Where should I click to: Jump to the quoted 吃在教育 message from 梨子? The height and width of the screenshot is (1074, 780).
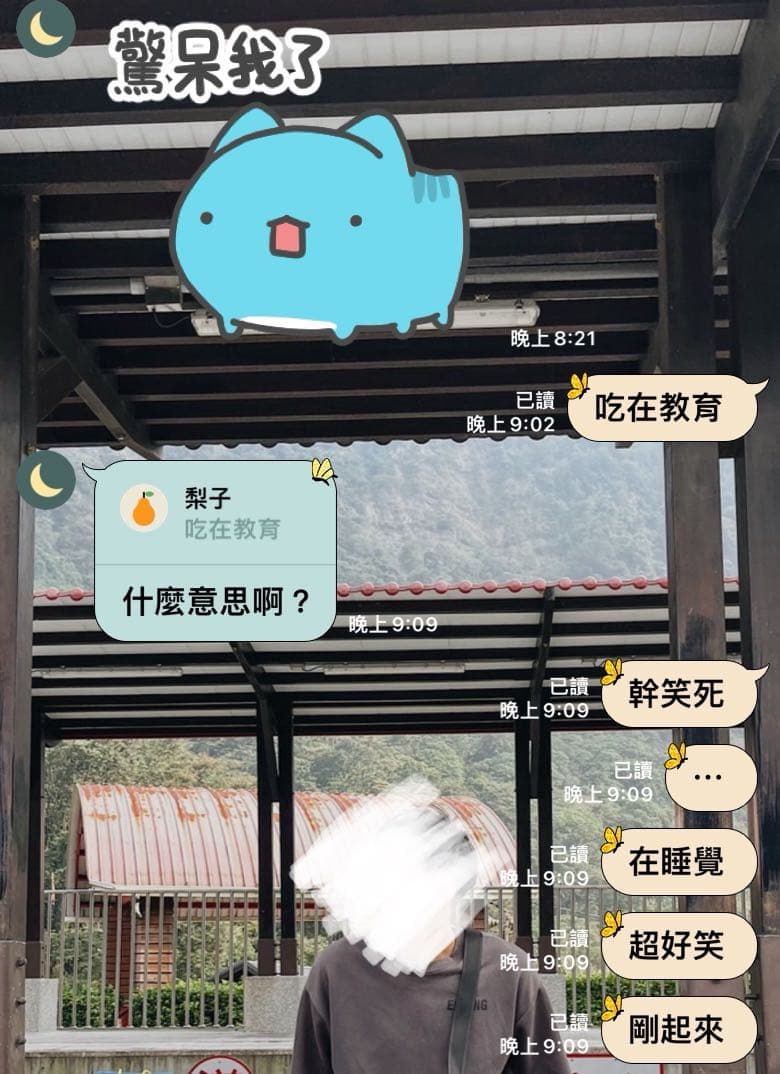(215, 512)
